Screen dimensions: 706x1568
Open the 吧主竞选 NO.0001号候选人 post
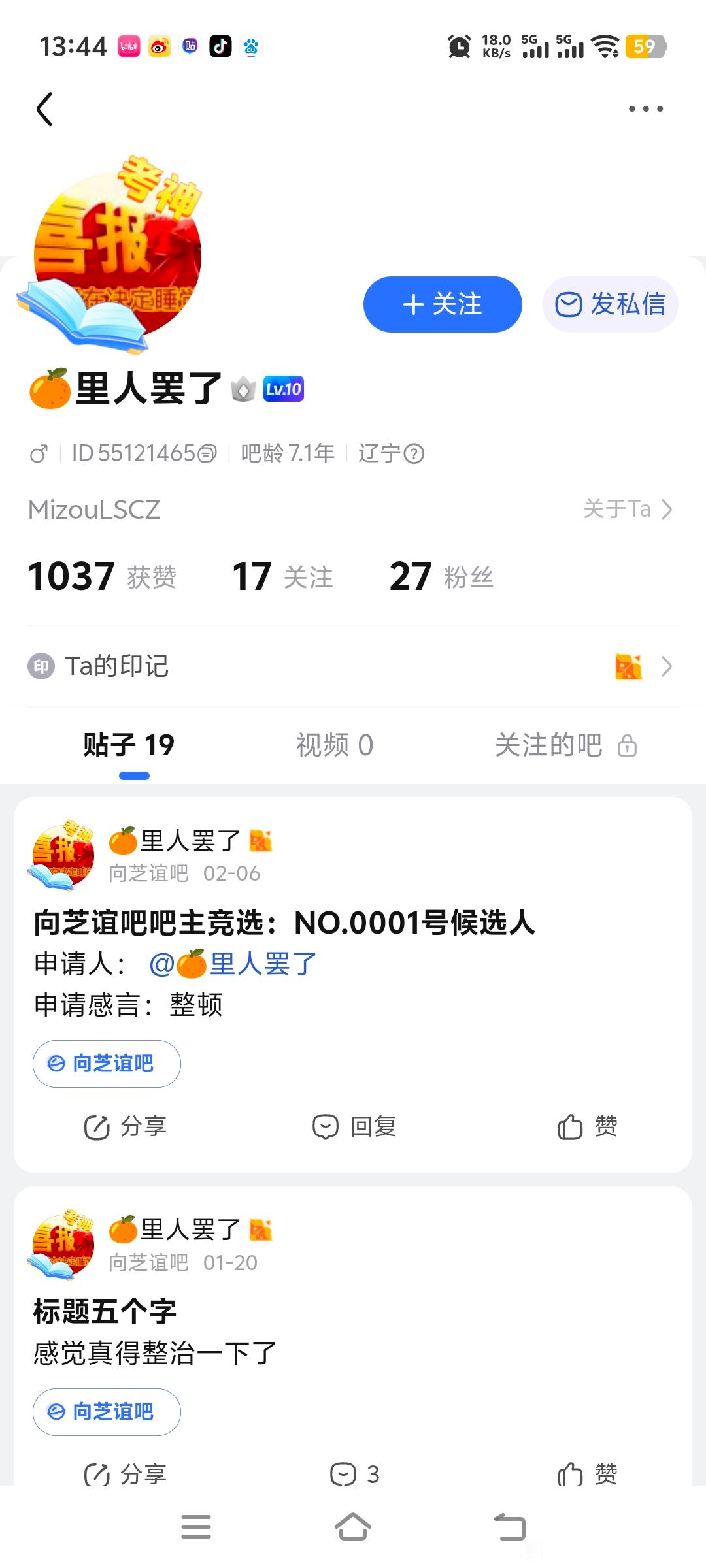(284, 923)
